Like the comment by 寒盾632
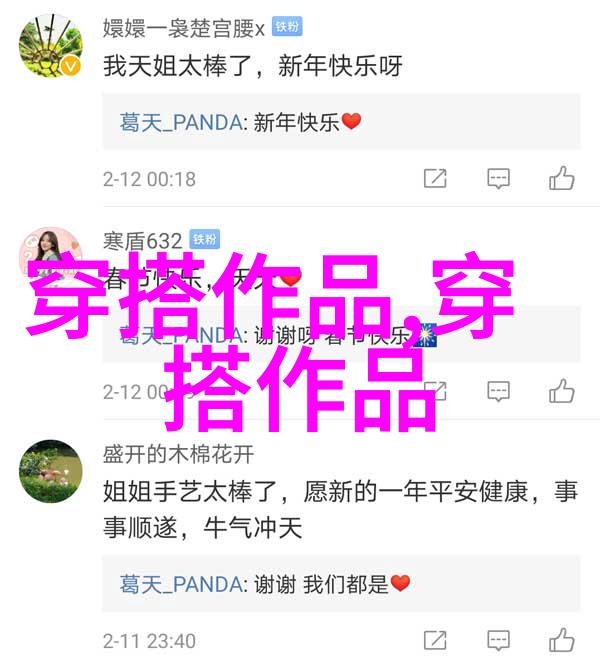 [561, 391]
